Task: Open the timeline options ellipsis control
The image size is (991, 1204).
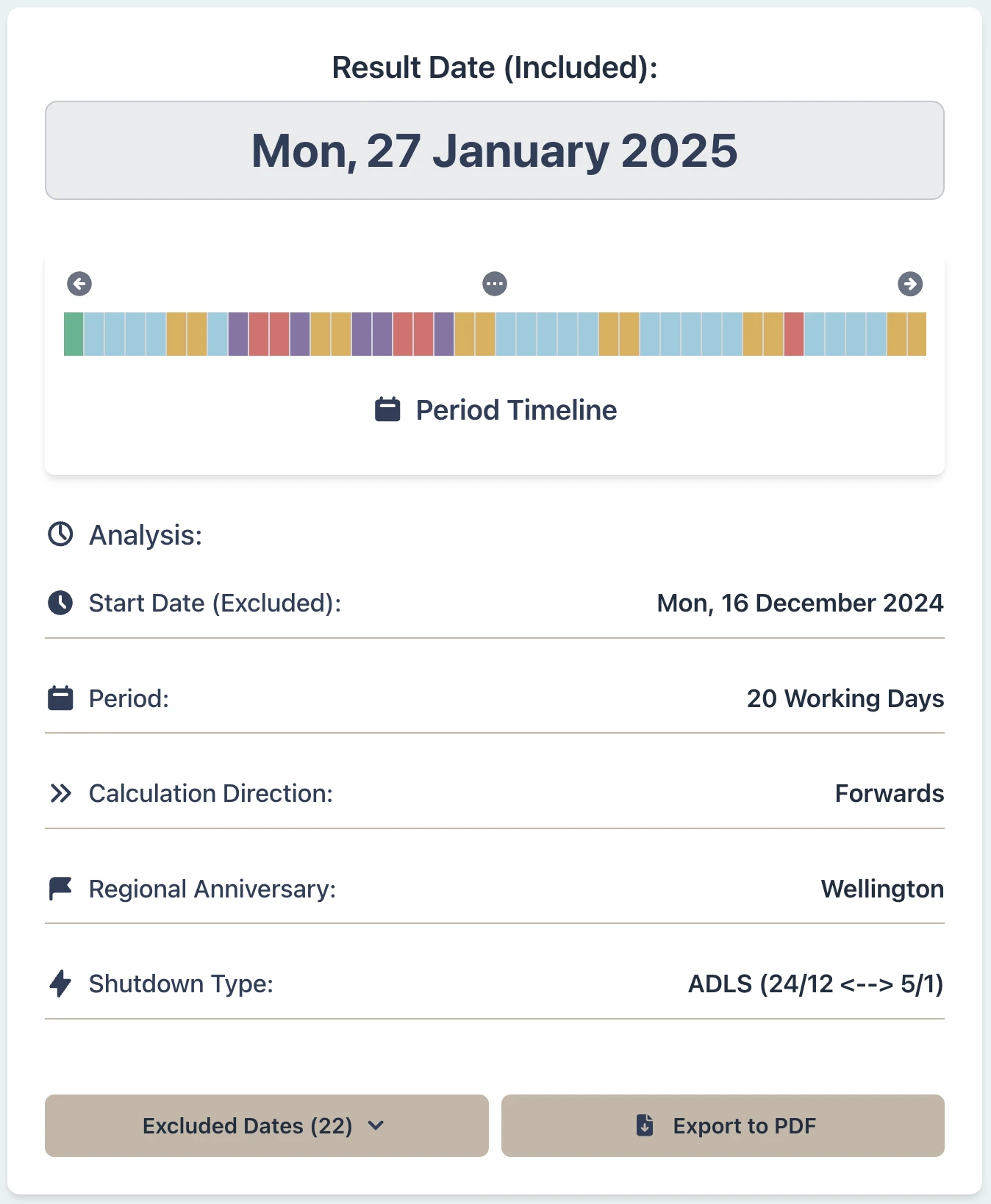Action: (x=494, y=284)
